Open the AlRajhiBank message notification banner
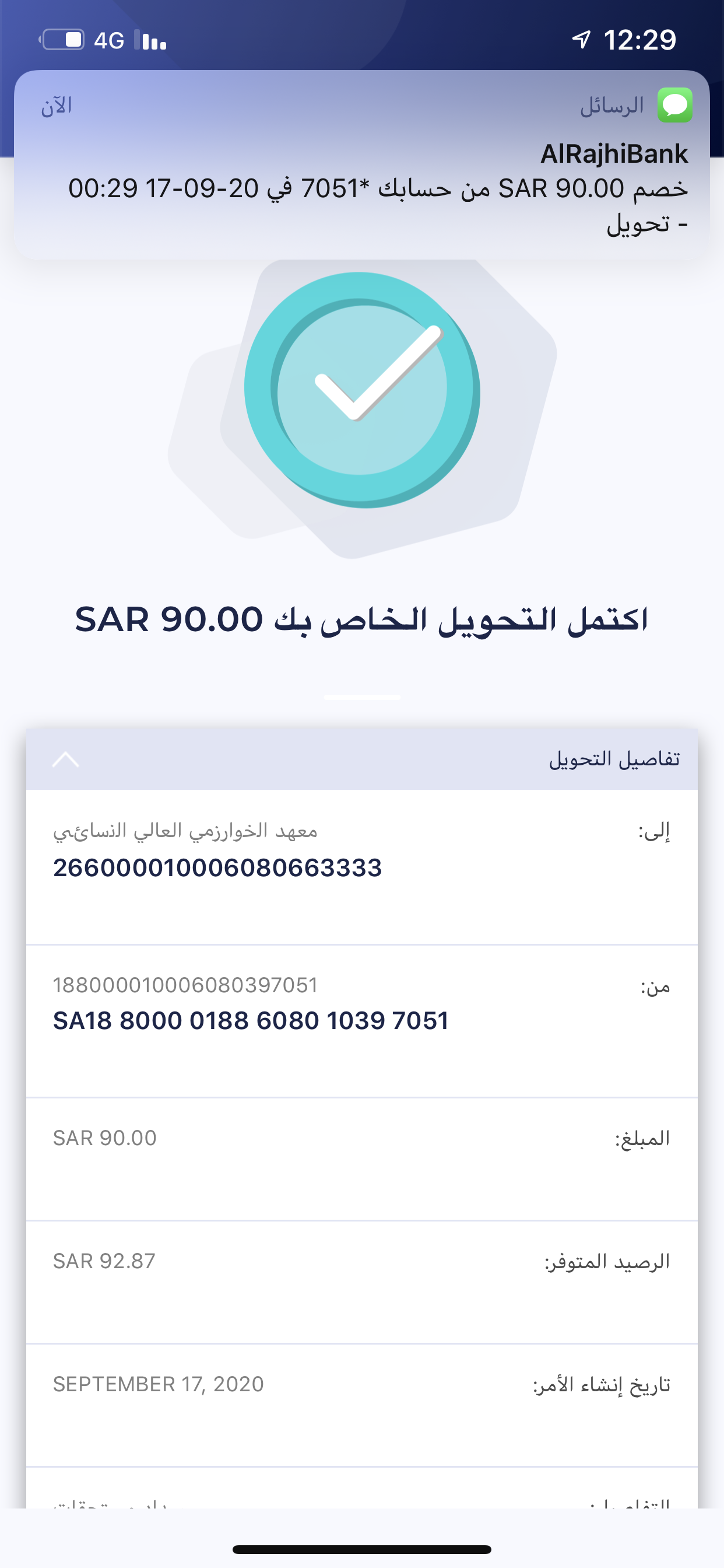The height and width of the screenshot is (1568, 724). (362, 177)
